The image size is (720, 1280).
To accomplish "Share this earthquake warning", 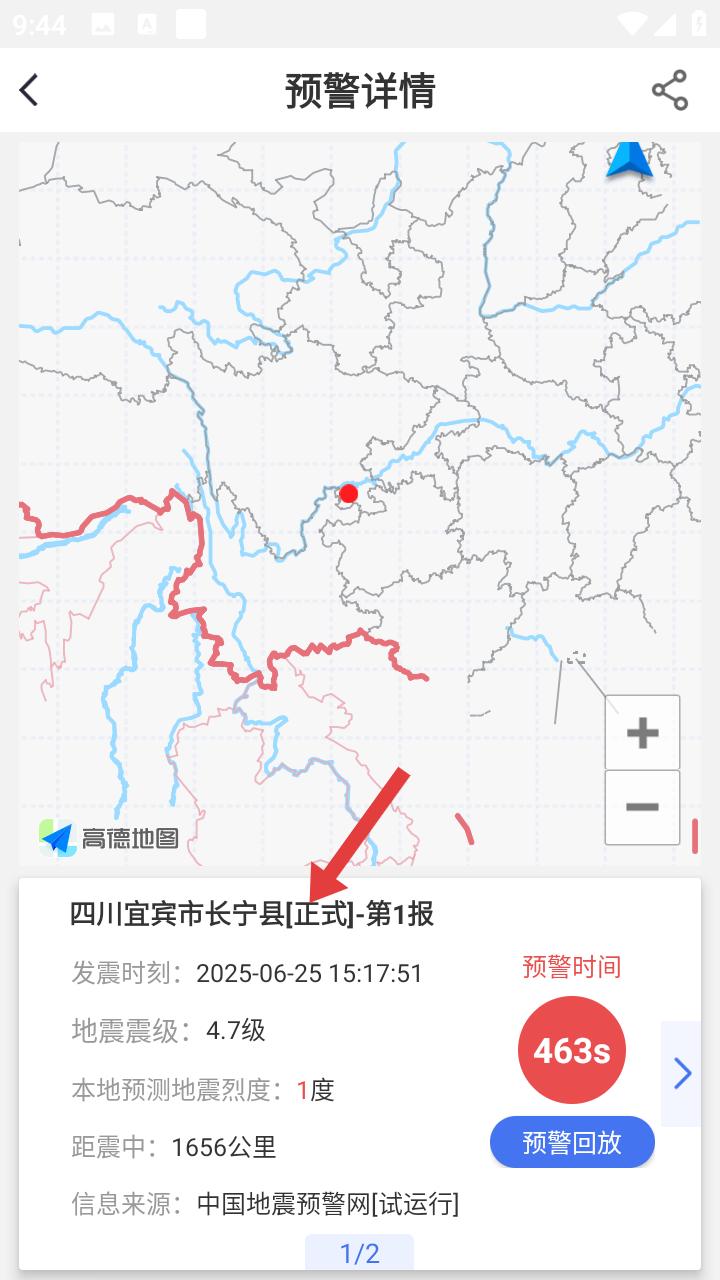I will [x=670, y=90].
